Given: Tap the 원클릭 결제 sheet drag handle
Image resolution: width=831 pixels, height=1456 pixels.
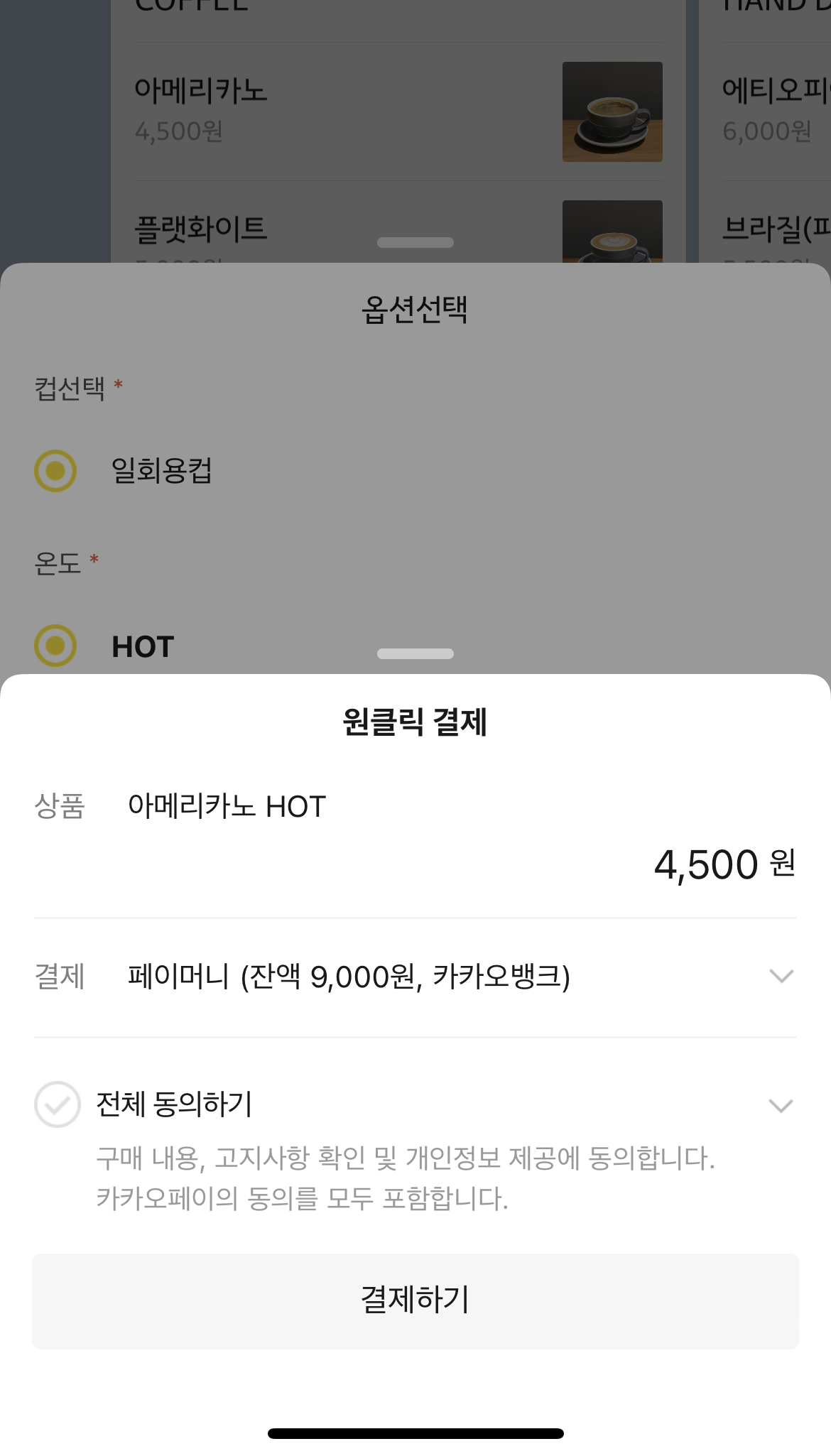Looking at the screenshot, I should 415,653.
